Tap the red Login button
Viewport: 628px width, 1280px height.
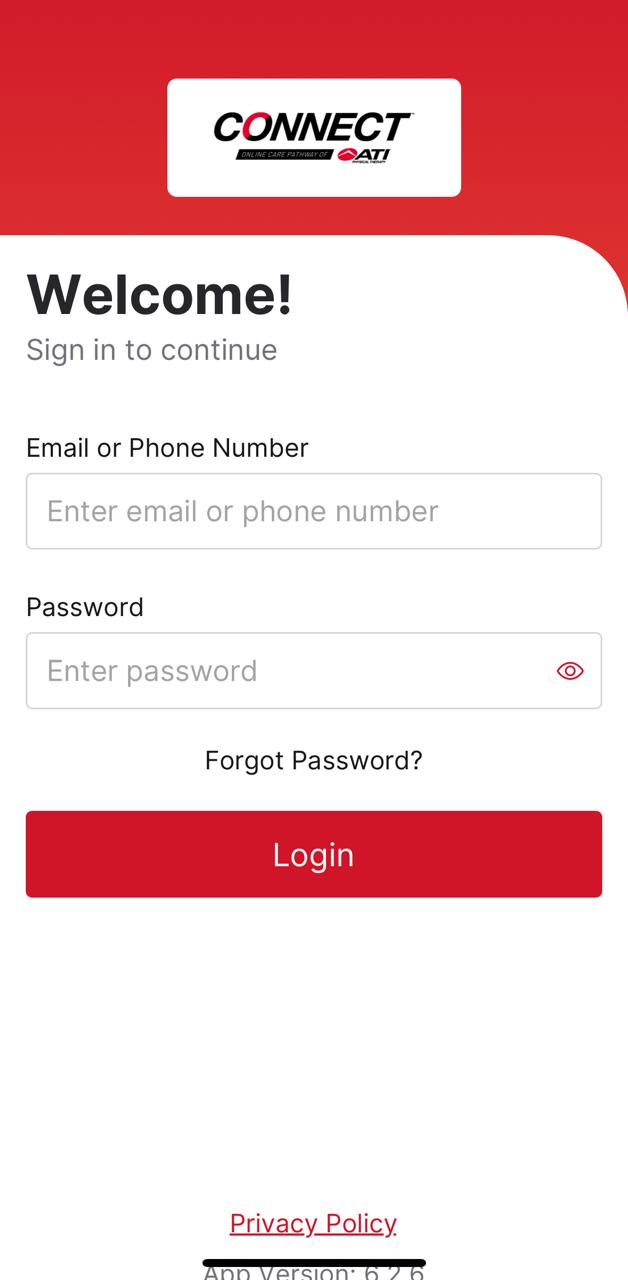[x=313, y=854]
